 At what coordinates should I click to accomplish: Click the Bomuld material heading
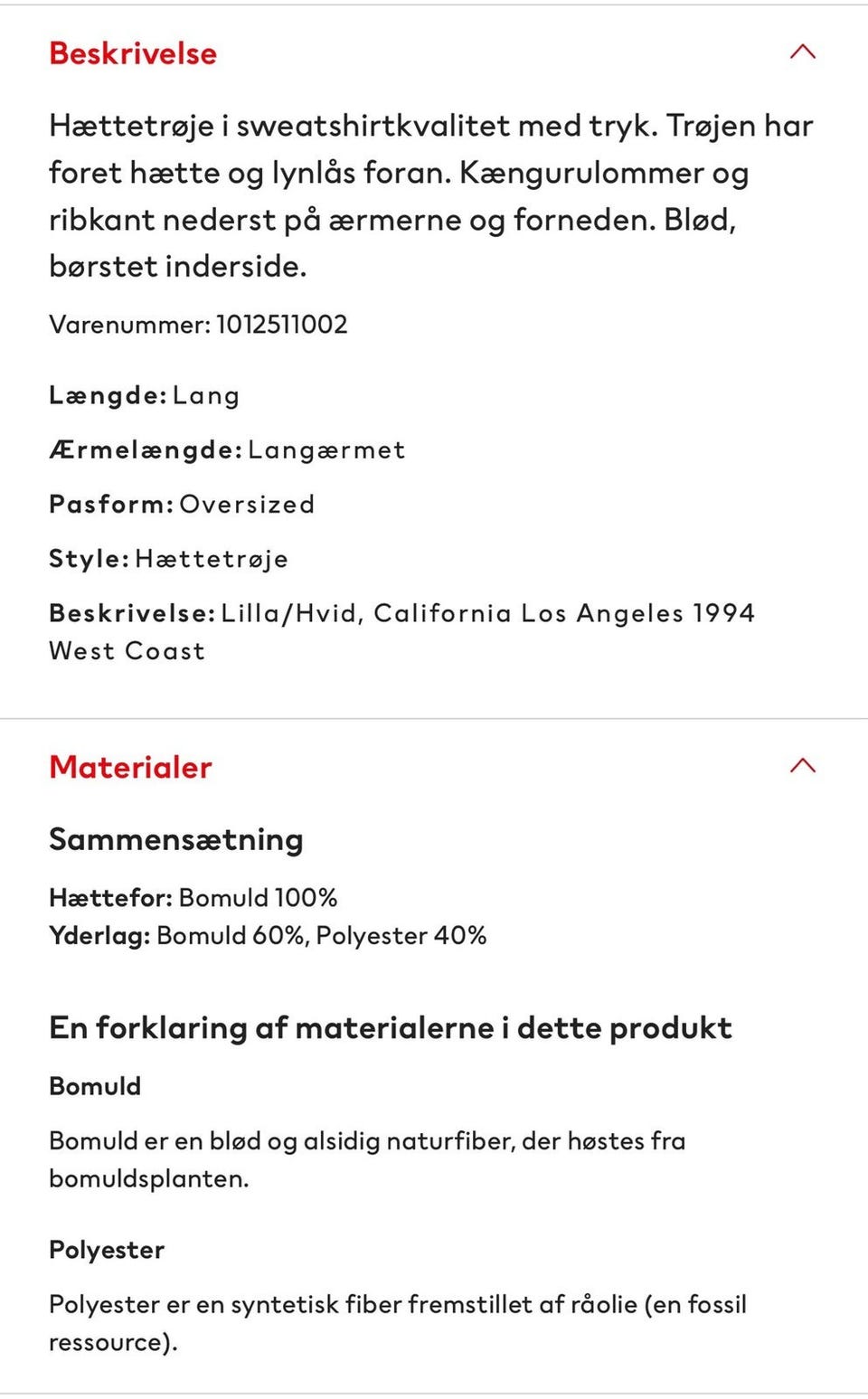point(94,1086)
